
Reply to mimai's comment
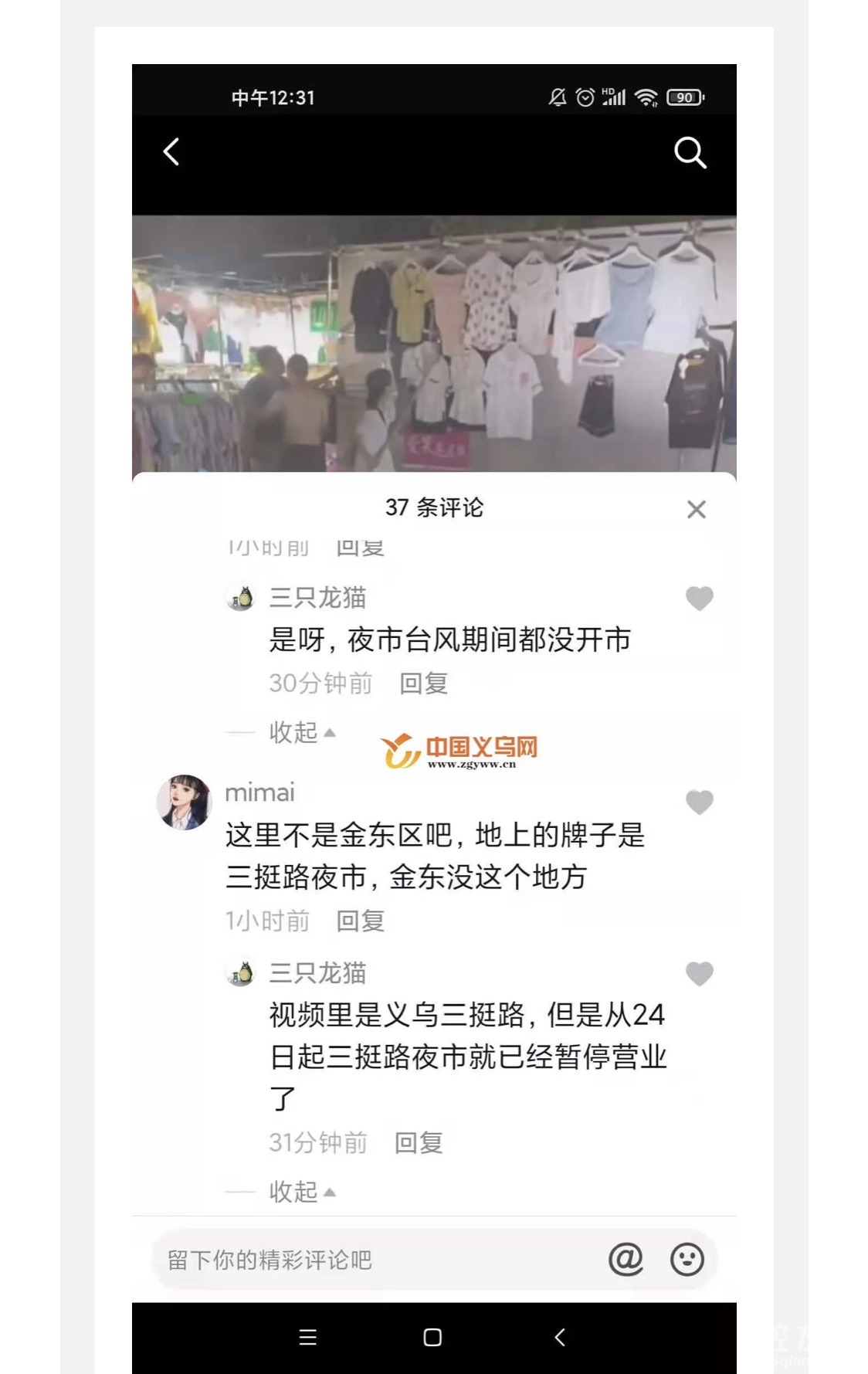pos(360,921)
